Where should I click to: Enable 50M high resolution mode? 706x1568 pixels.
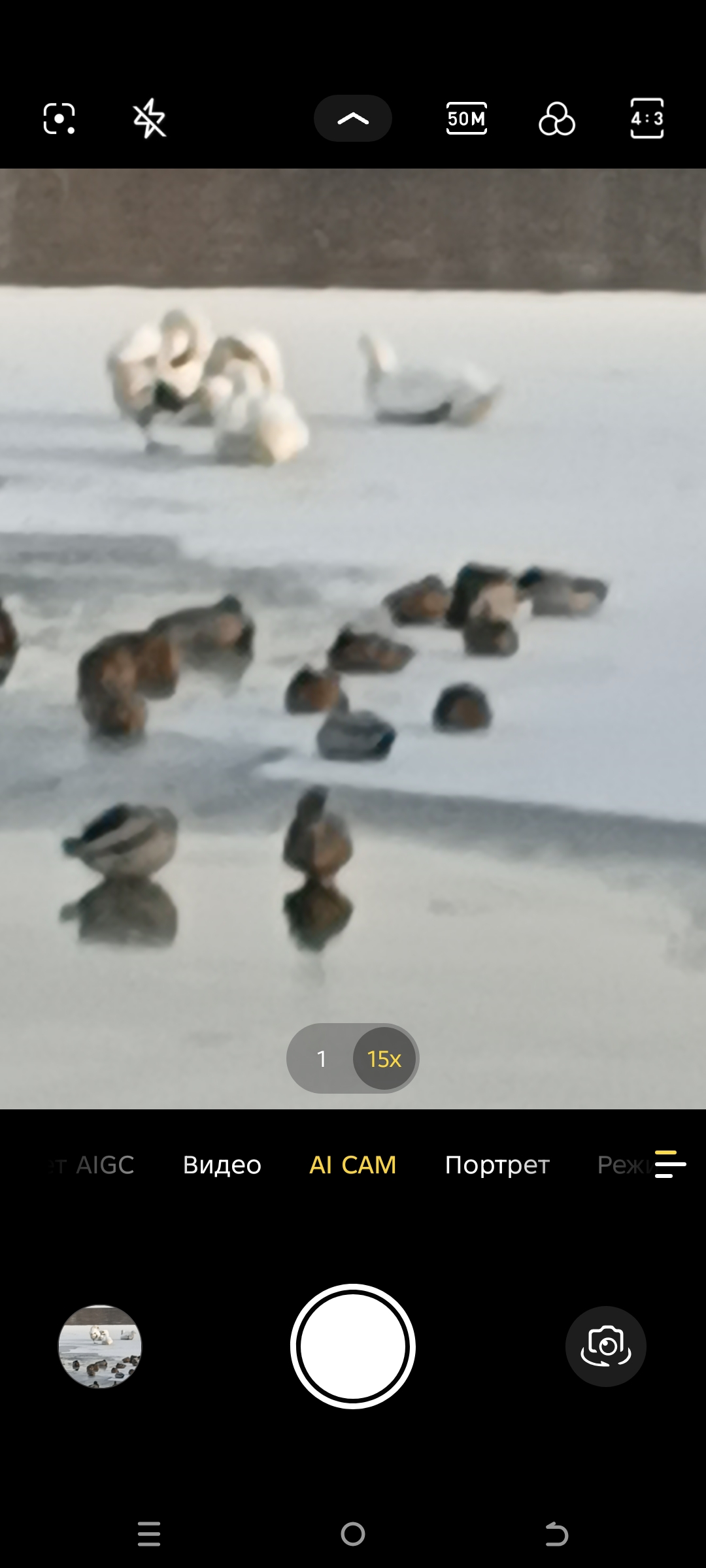point(466,118)
